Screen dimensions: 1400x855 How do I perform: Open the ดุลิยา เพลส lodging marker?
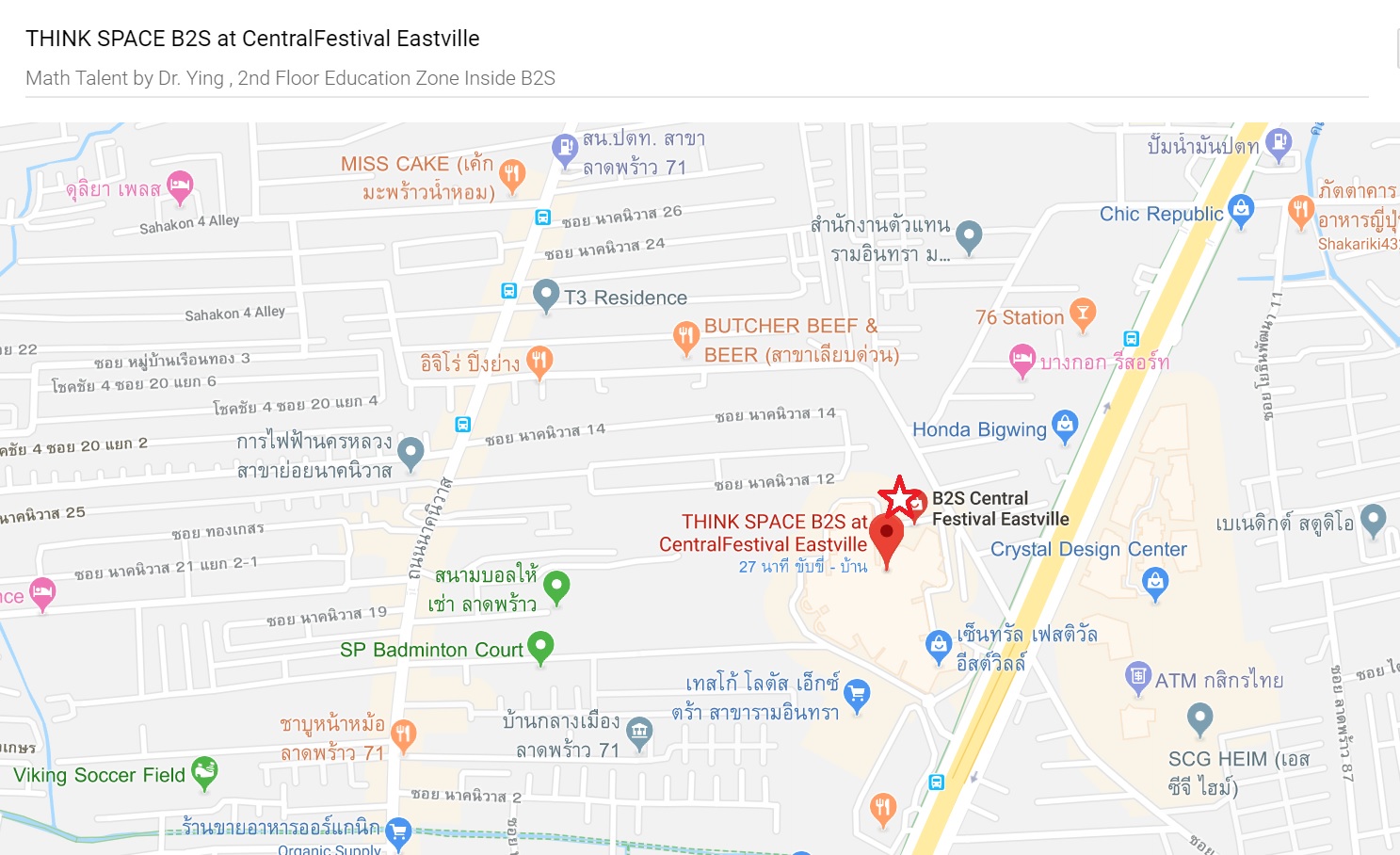pos(180,186)
